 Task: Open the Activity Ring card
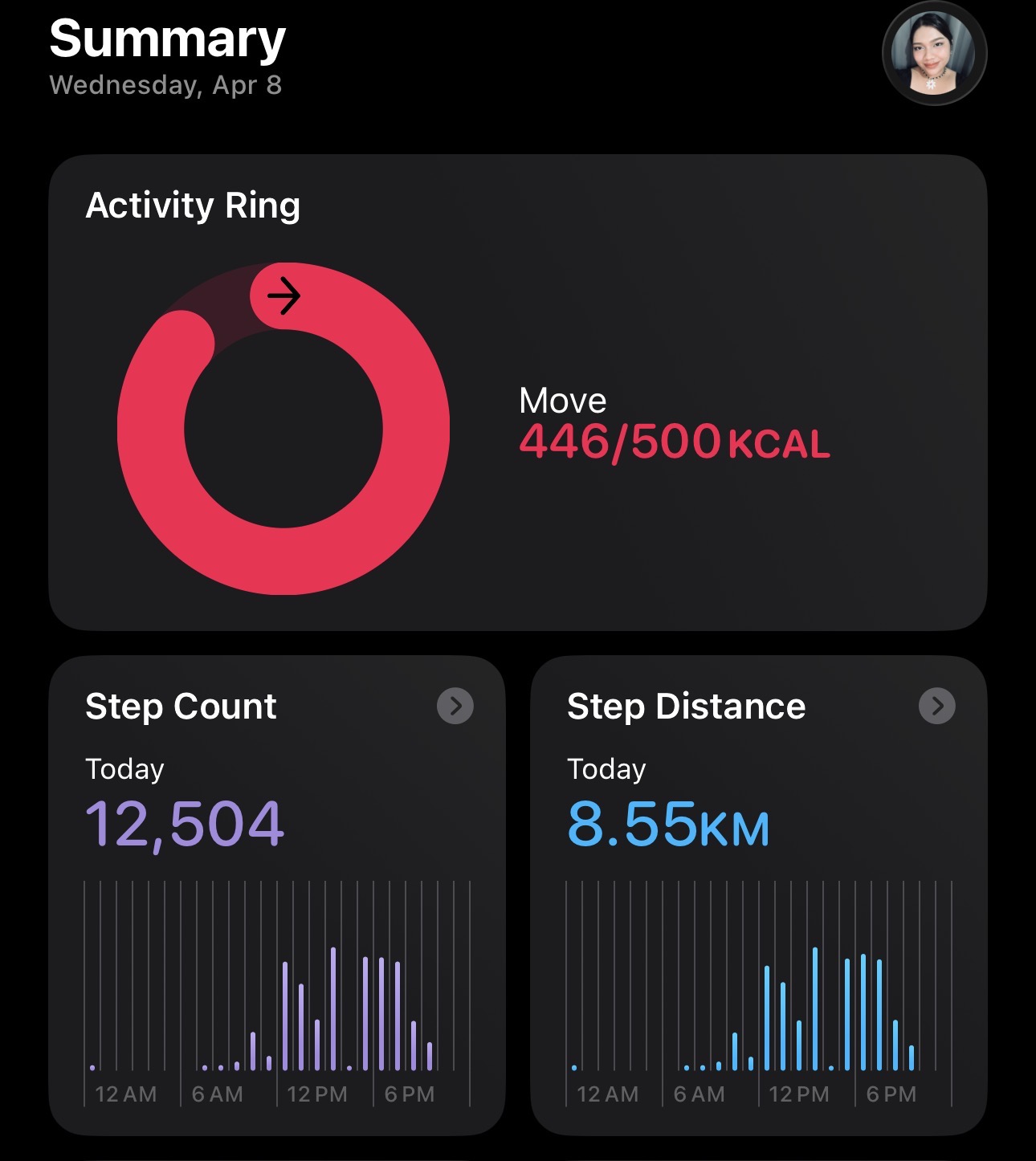click(x=517, y=392)
